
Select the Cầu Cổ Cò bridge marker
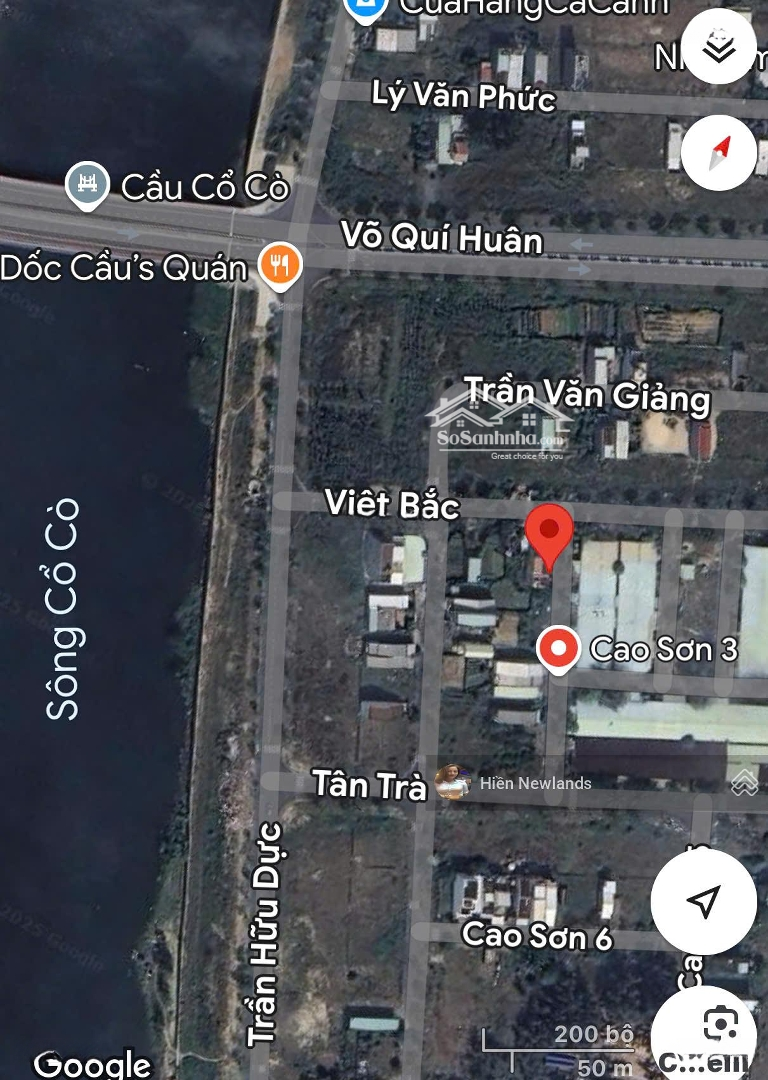pyautogui.click(x=88, y=185)
